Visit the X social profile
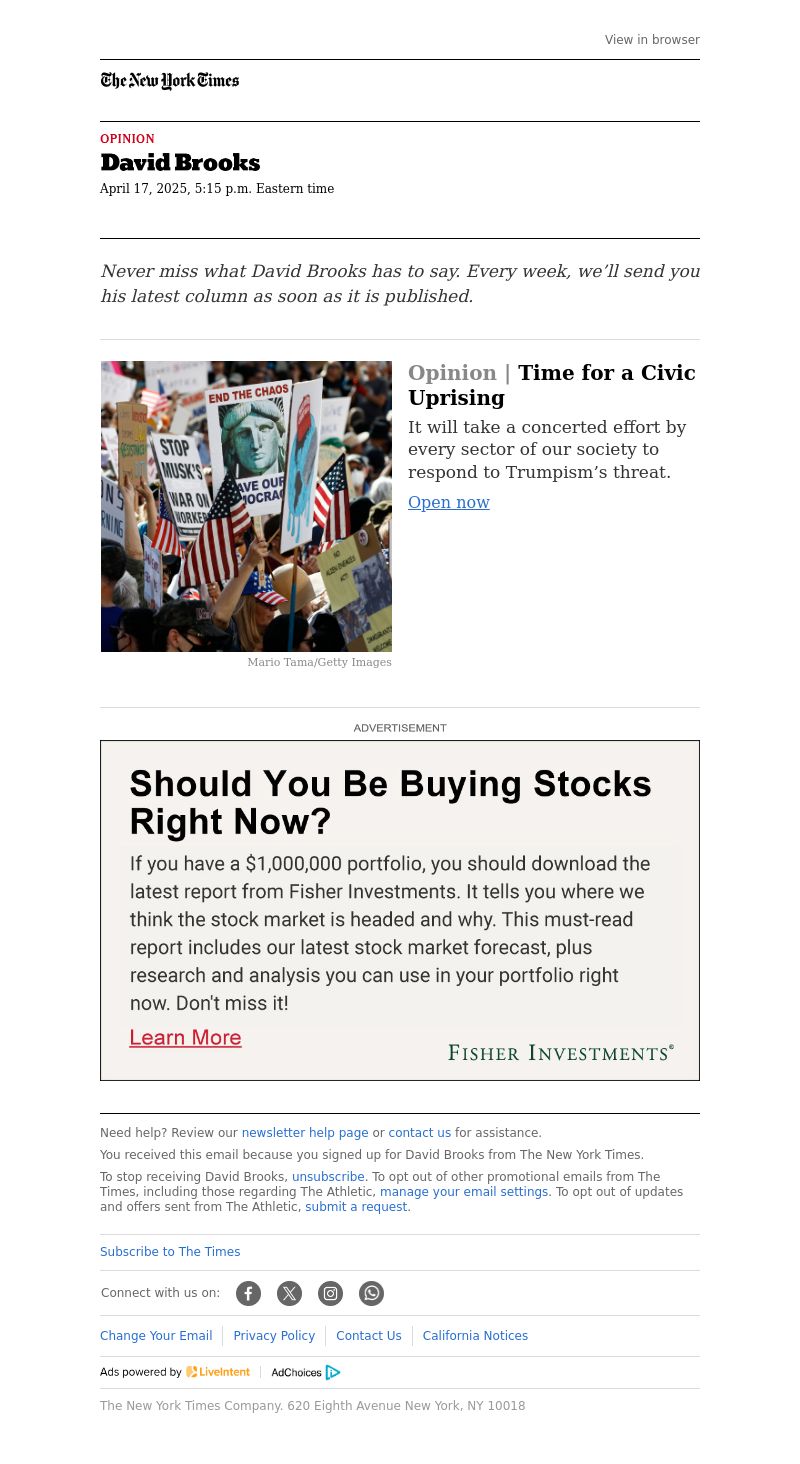This screenshot has height=1464, width=800. click(x=289, y=1294)
